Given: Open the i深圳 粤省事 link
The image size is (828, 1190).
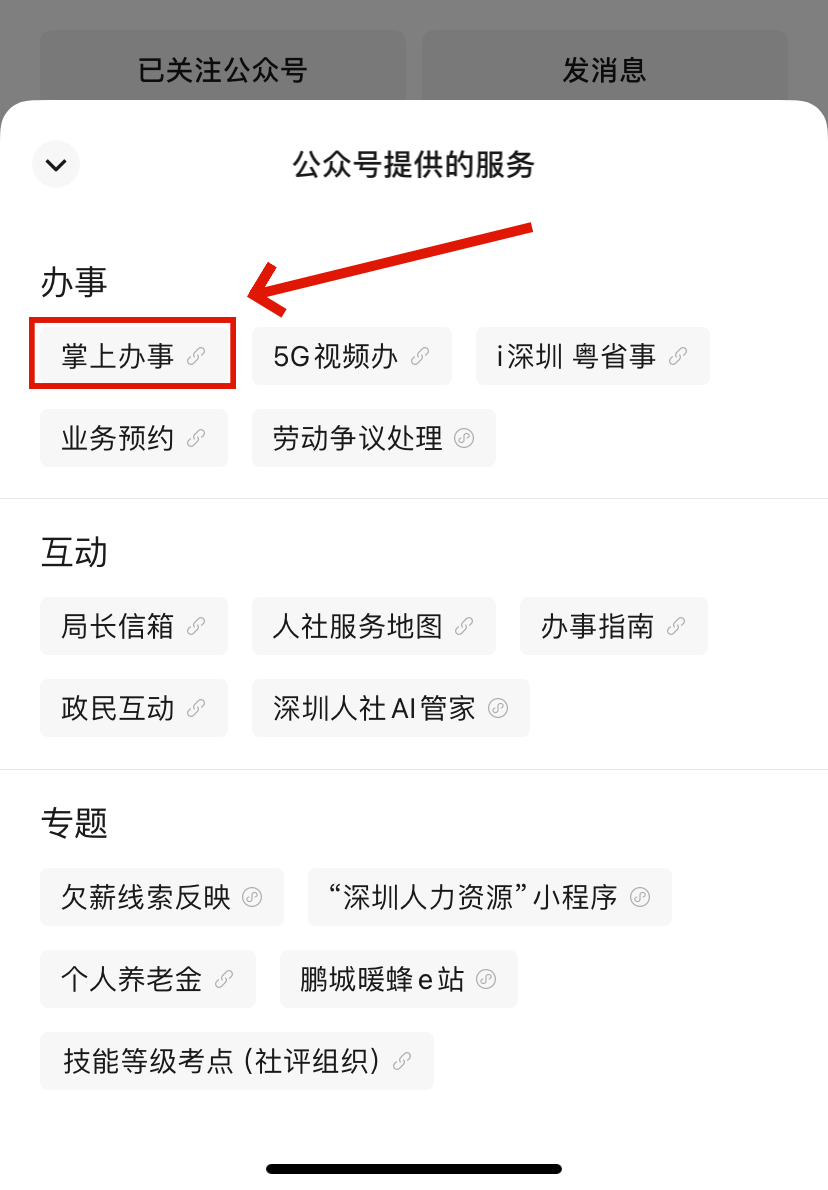Looking at the screenshot, I should pyautogui.click(x=592, y=356).
